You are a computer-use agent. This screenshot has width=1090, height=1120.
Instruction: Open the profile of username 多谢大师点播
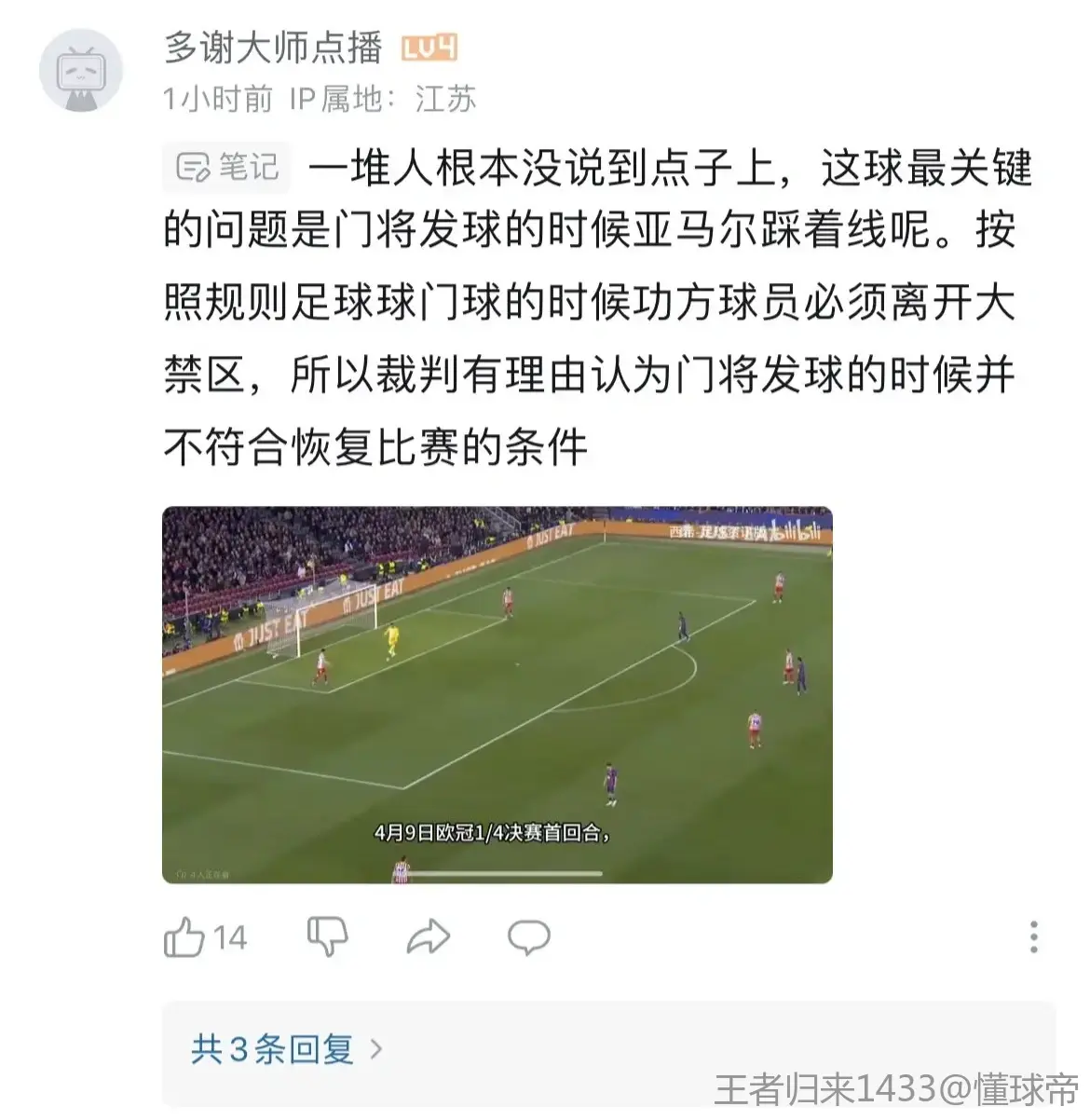(x=273, y=47)
